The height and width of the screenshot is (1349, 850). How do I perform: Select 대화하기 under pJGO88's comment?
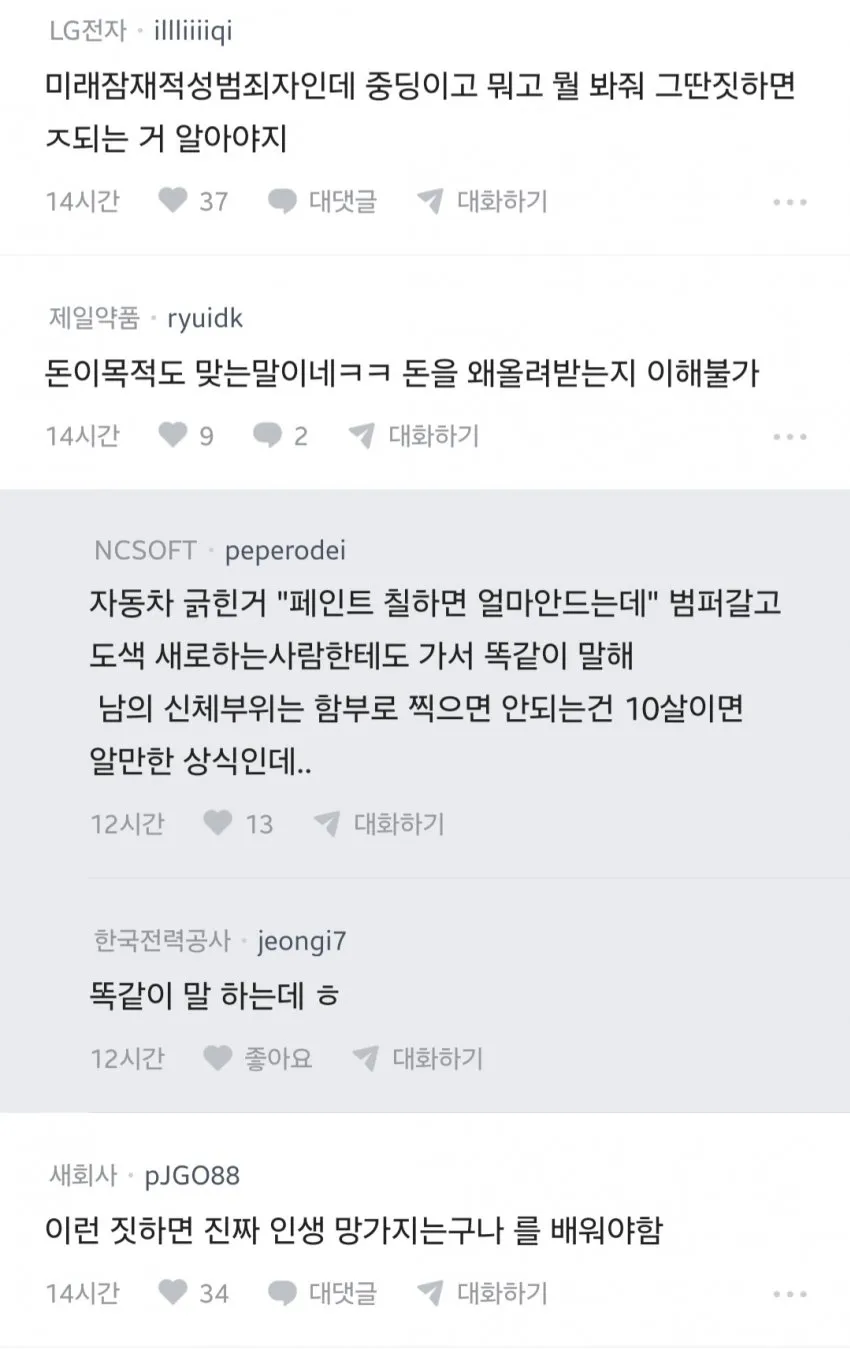point(483,1292)
